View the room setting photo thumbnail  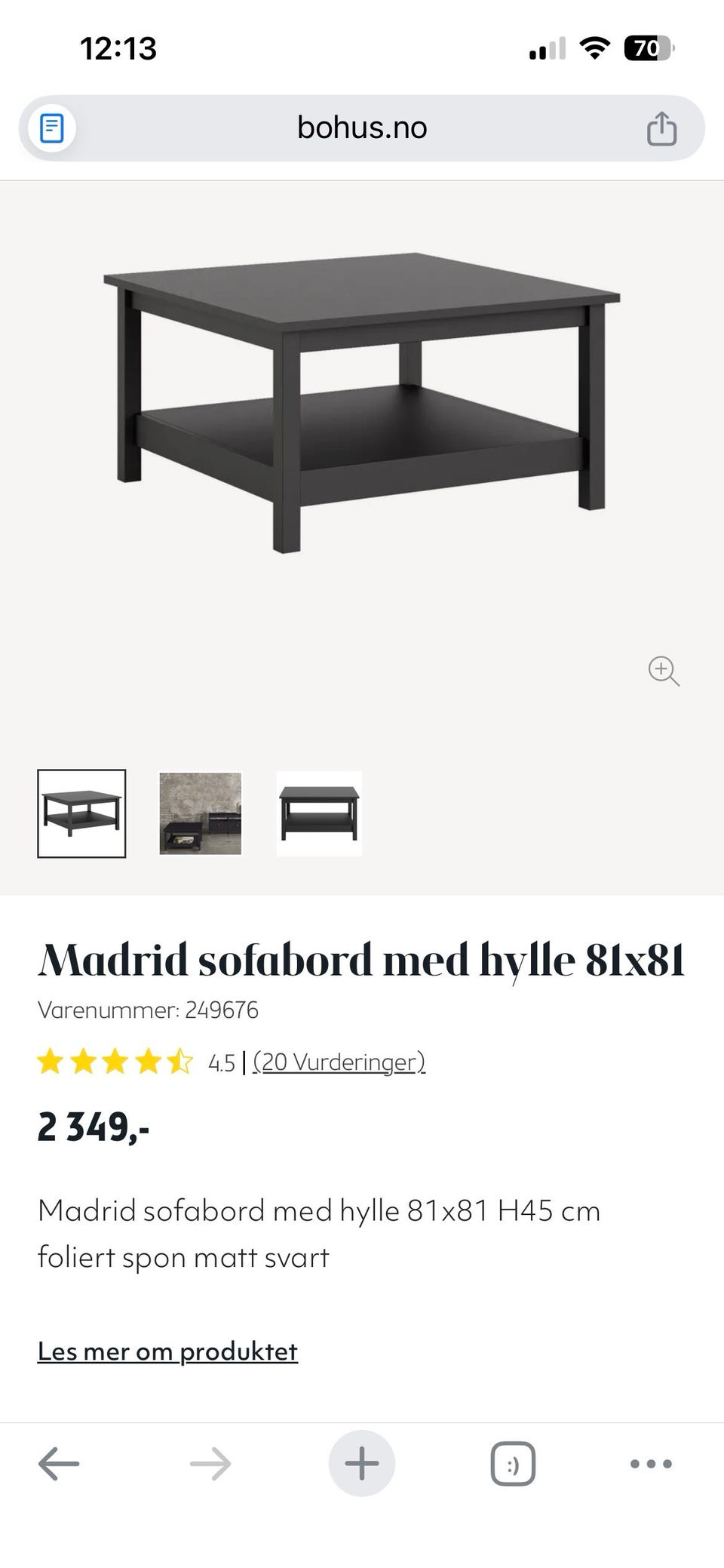tap(201, 813)
